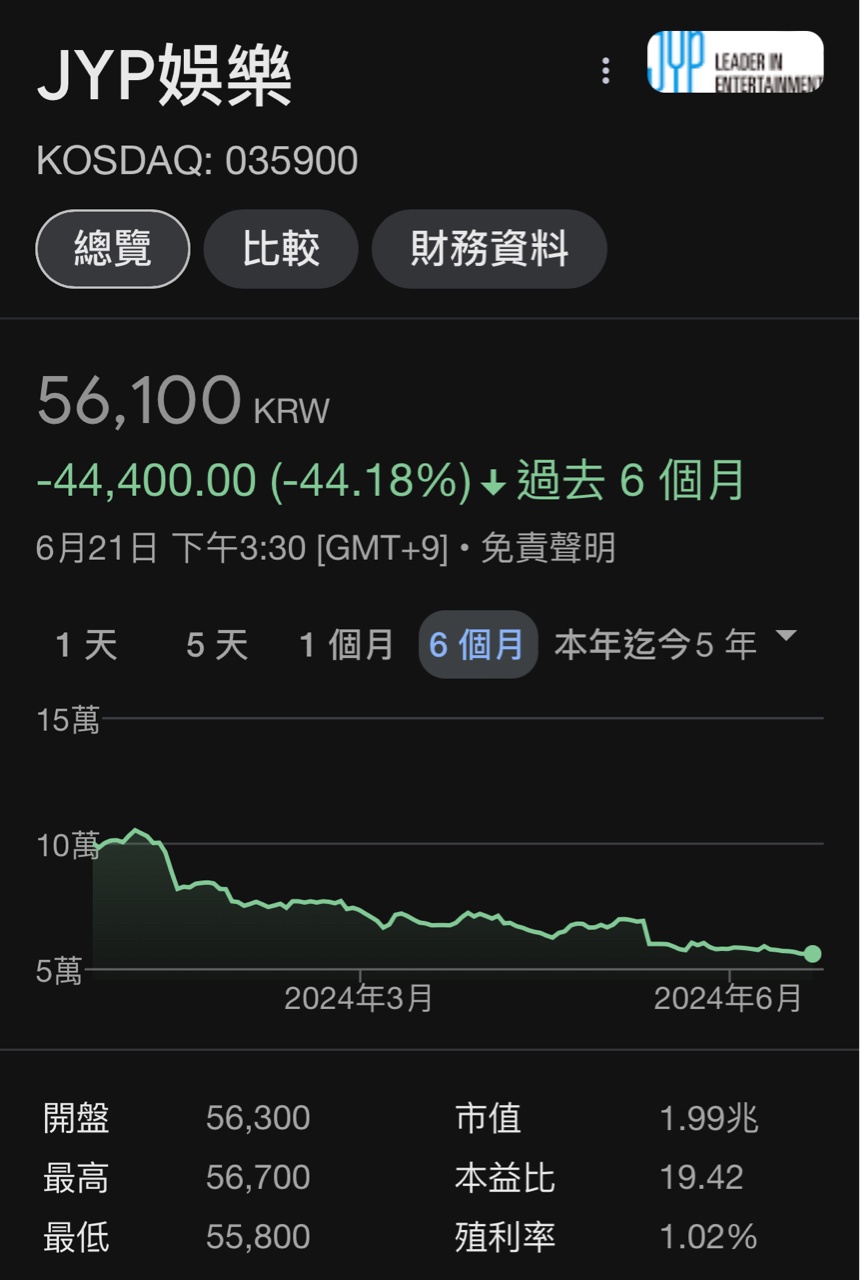Viewport: 860px width, 1280px height.
Task: Switch to the 比較 compare chip
Action: click(x=281, y=248)
